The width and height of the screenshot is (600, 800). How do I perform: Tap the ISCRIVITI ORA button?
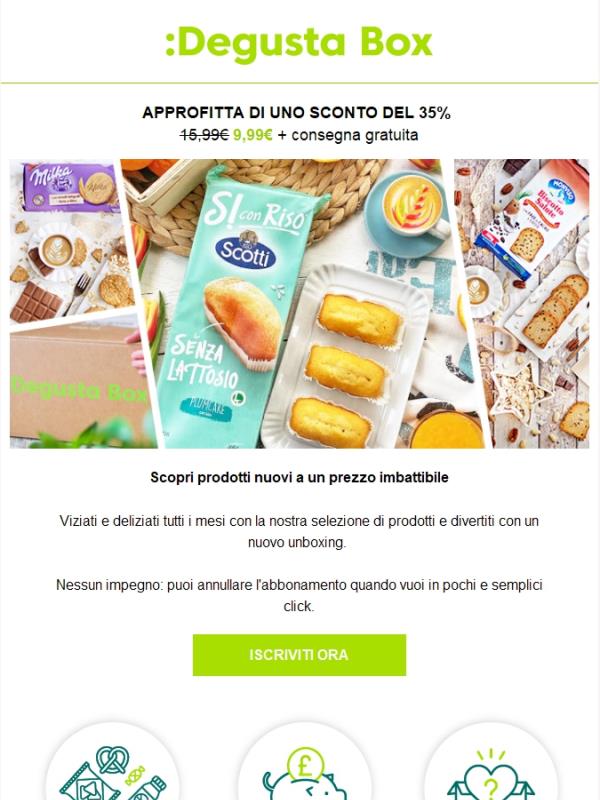coord(299,655)
